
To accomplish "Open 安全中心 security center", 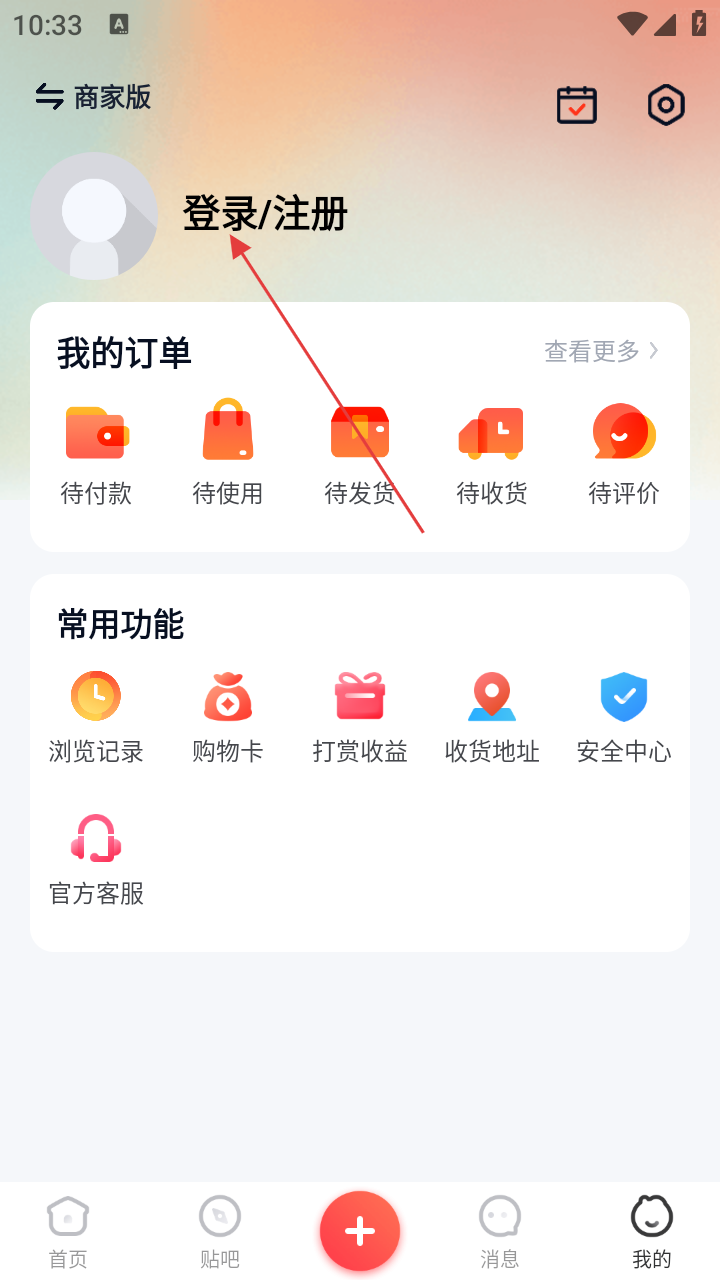I will 624,716.
